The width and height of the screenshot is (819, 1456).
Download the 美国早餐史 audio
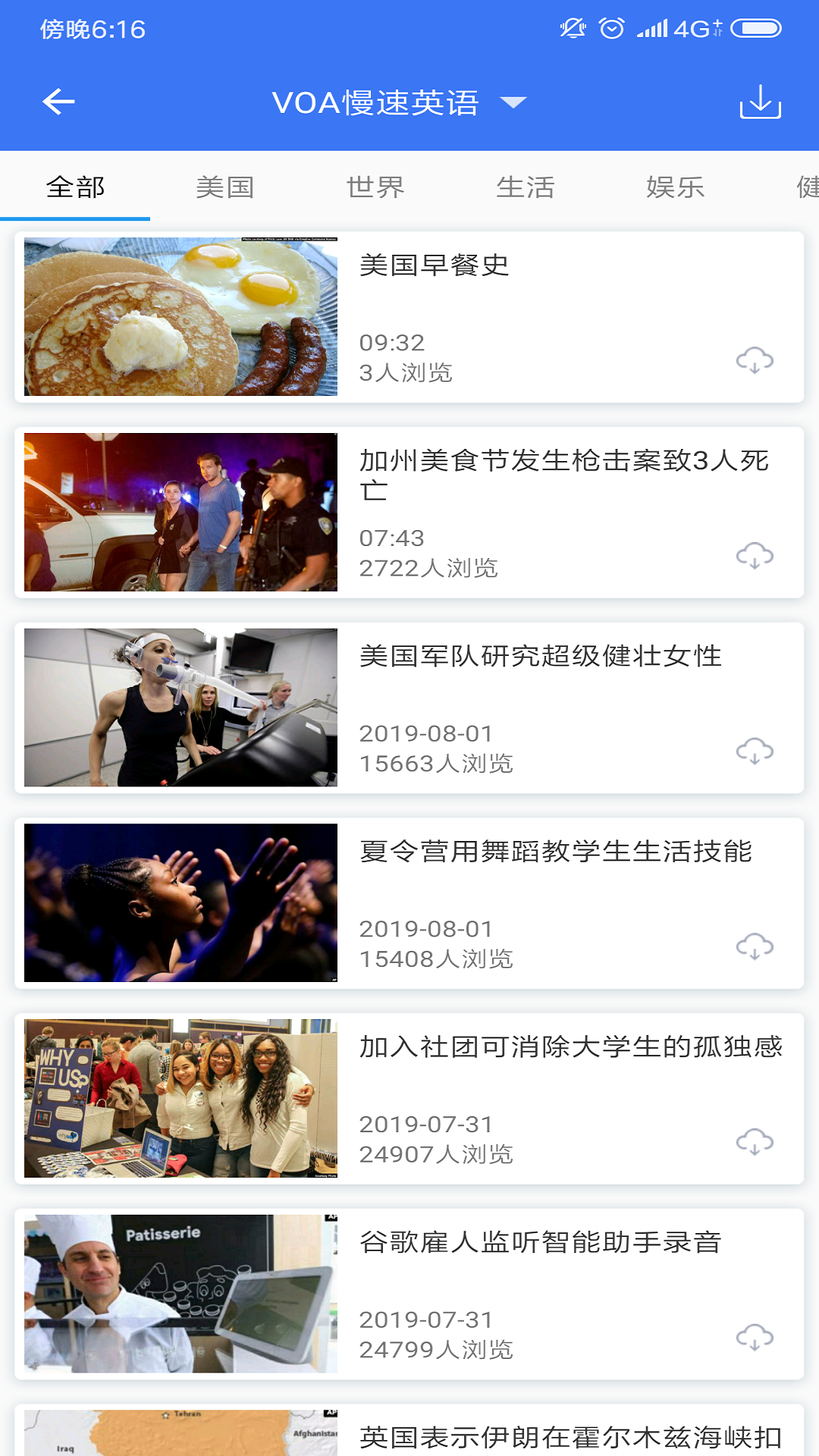point(755,360)
